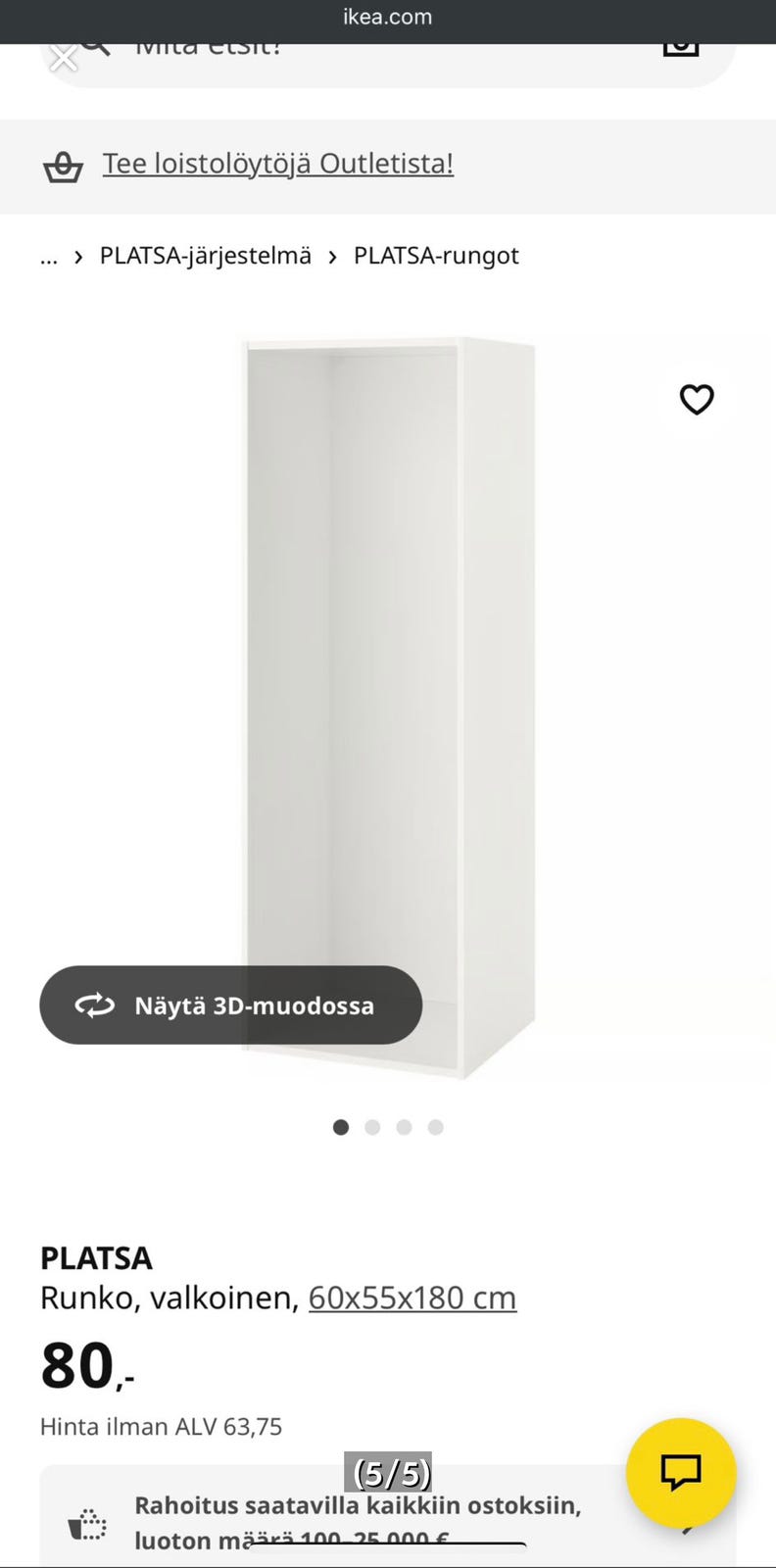
Task: Close the overlay with the X icon
Action: 64,59
